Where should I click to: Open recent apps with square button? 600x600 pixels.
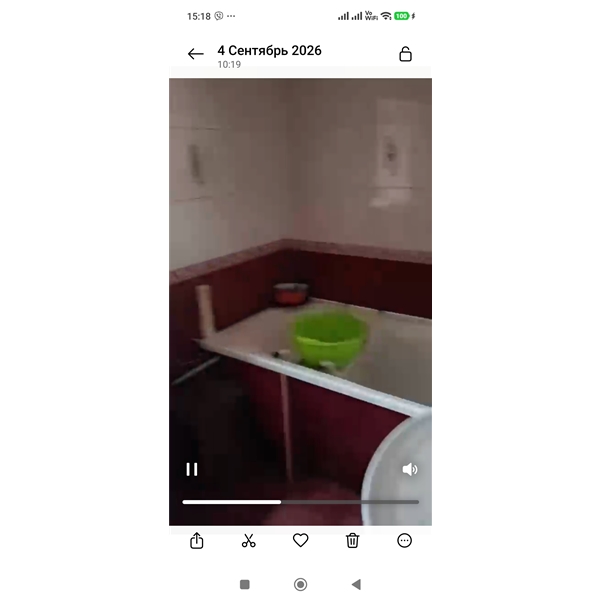click(x=245, y=584)
